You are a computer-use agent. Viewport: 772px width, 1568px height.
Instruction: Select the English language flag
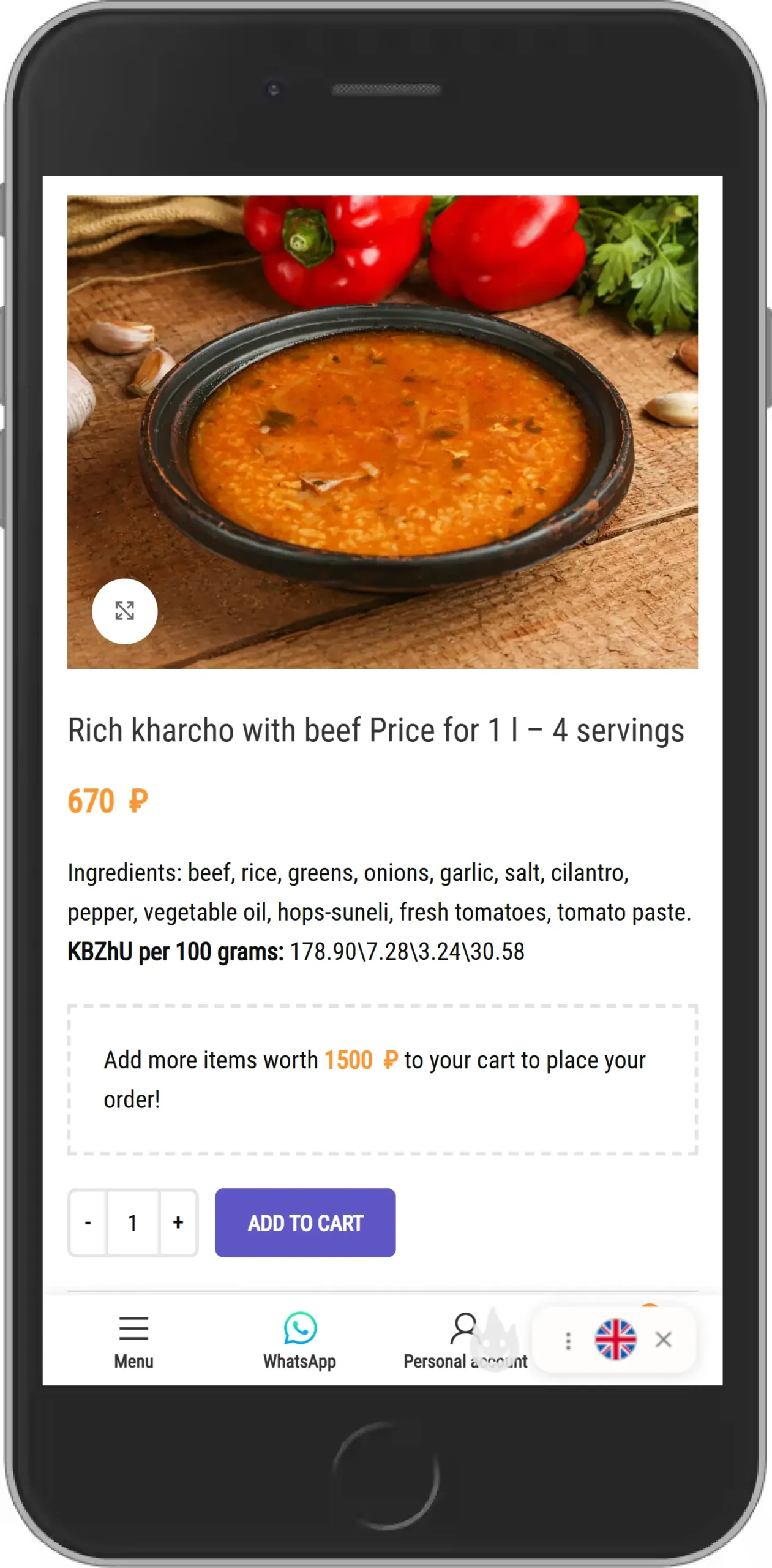(x=615, y=1340)
